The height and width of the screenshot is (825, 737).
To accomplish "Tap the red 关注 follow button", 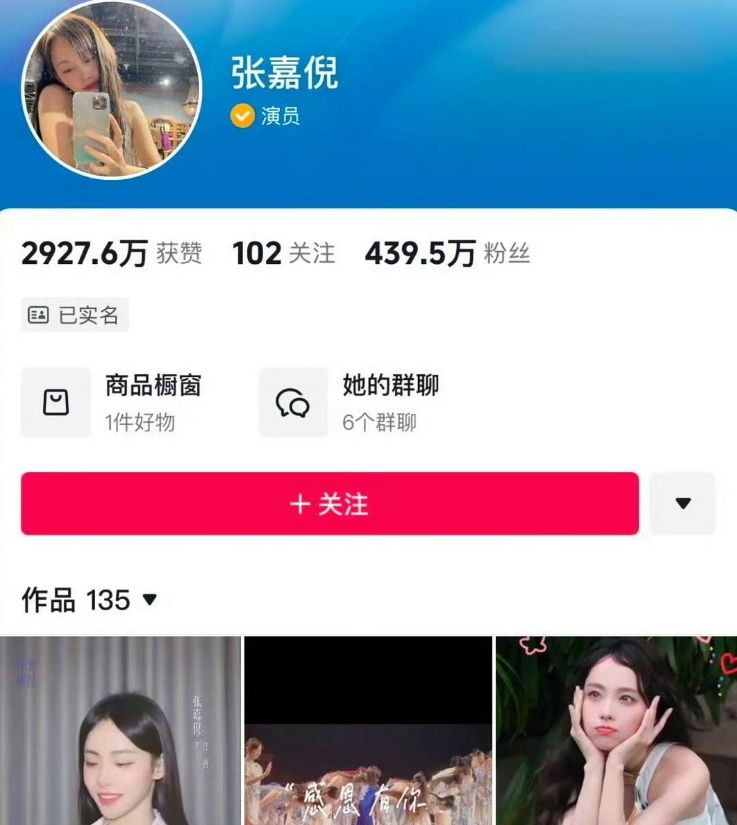I will pyautogui.click(x=329, y=504).
